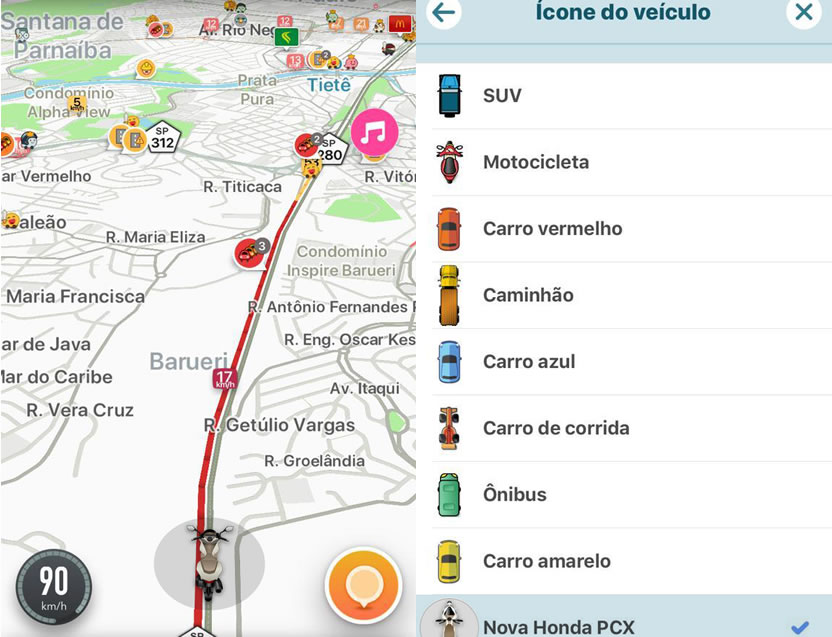The width and height of the screenshot is (832, 637).
Task: Choose the Carro azul option
Action: 624,362
